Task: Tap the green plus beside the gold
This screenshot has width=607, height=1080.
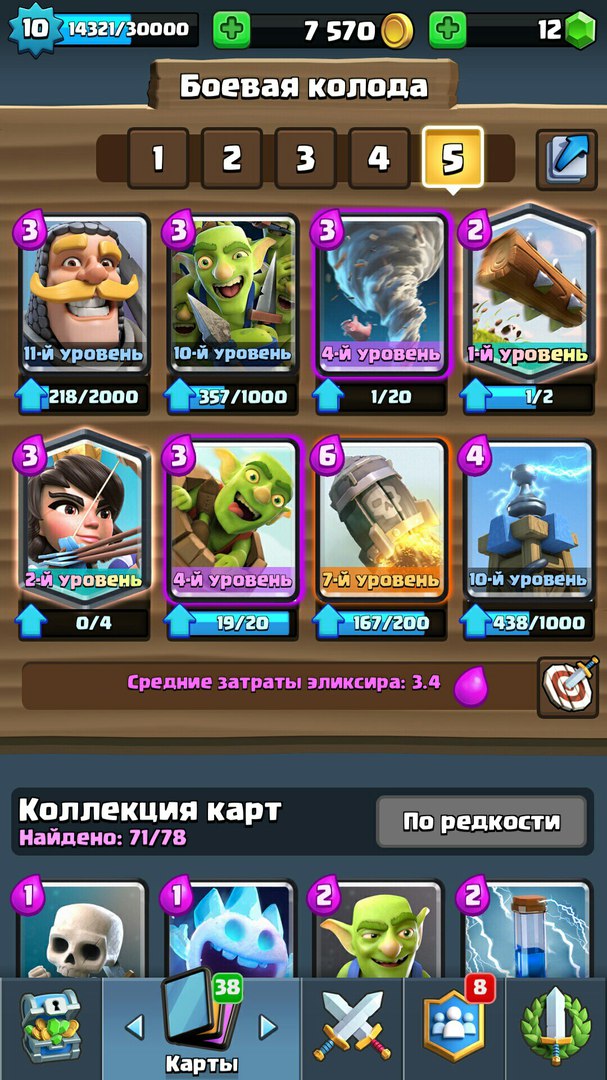Action: [x=232, y=30]
